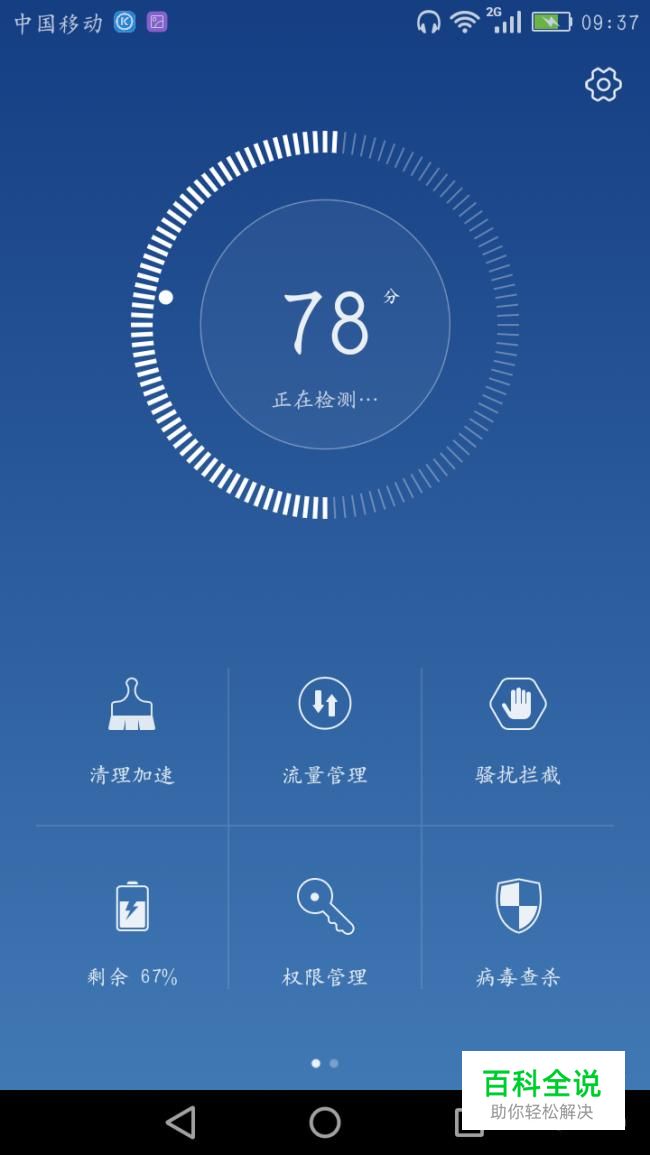Viewport: 650px width, 1155px height.
Task: Open 骚扰拦截 harassment filter
Action: (x=518, y=732)
